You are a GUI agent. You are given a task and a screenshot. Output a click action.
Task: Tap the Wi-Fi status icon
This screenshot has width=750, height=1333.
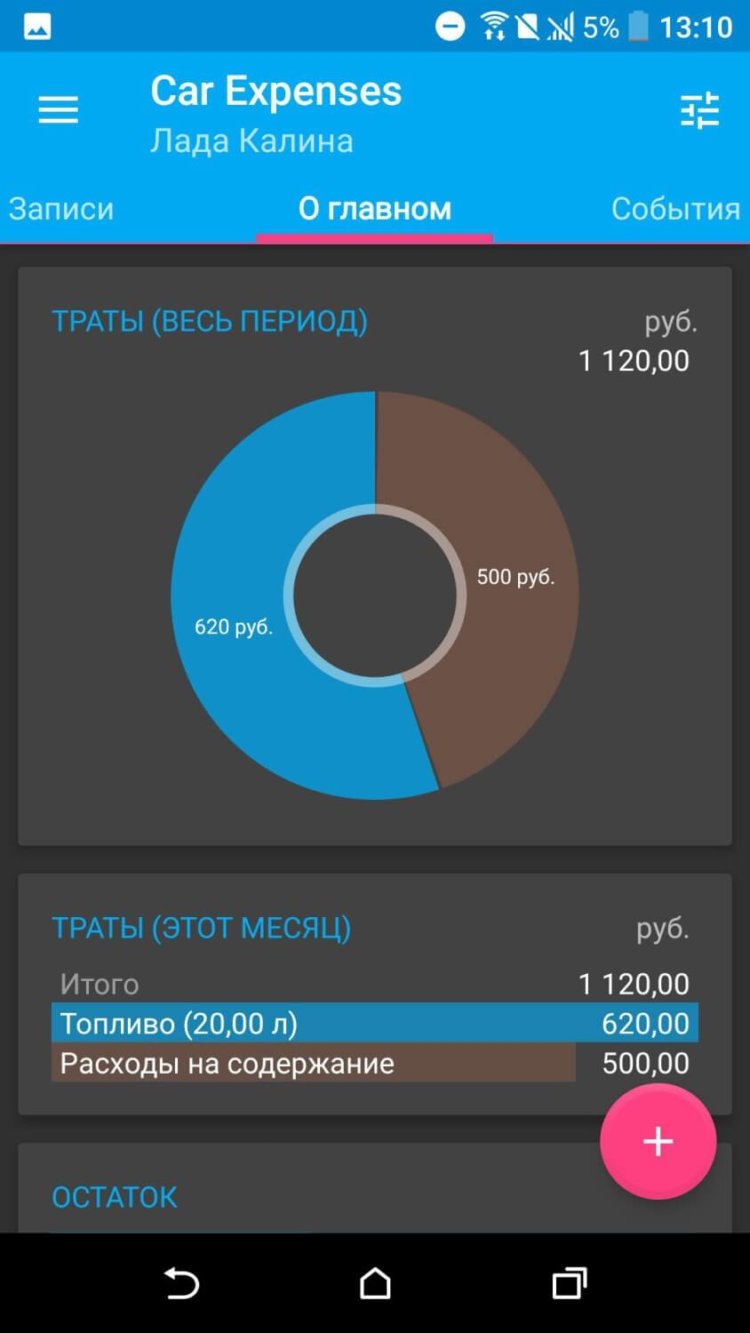pyautogui.click(x=492, y=26)
